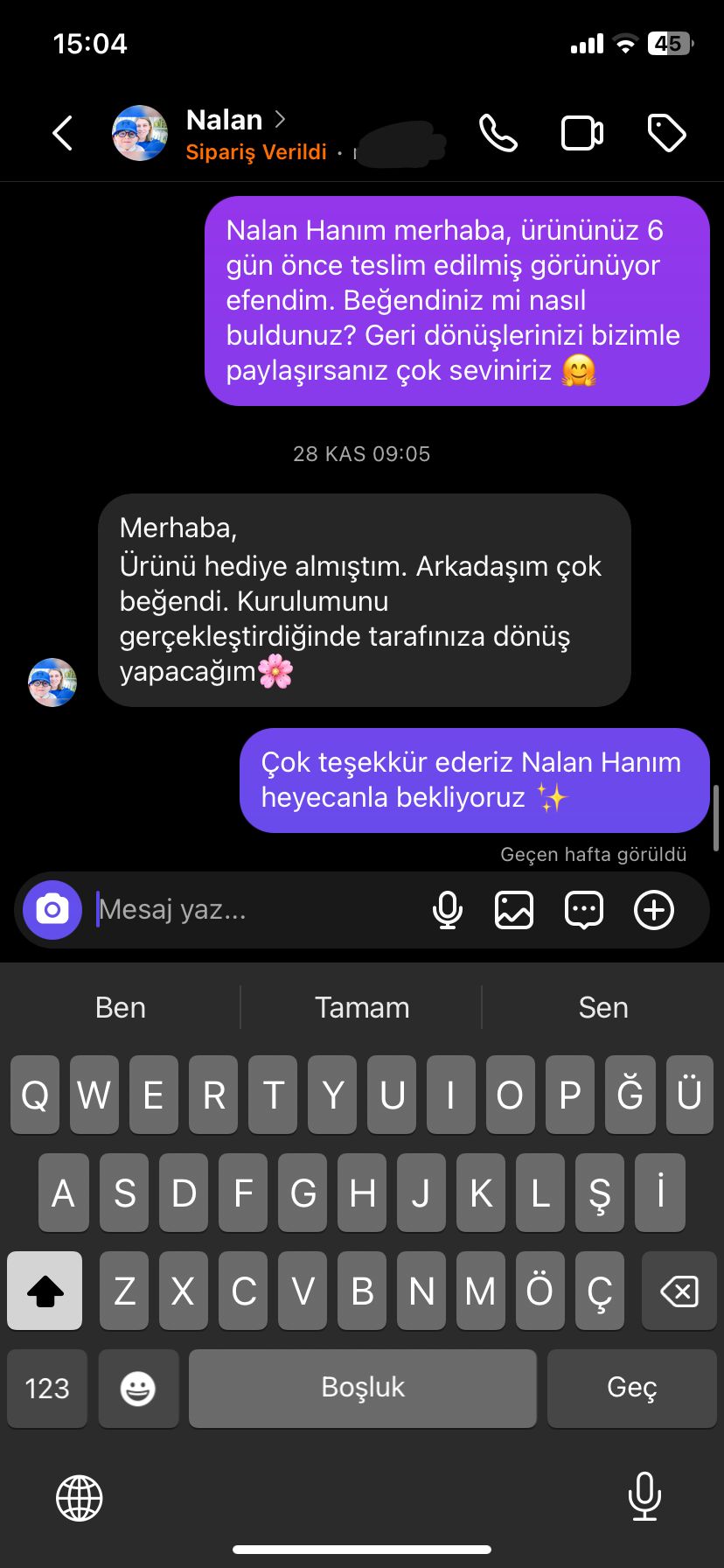
Task: Open the gallery to attach an image
Action: tap(514, 910)
